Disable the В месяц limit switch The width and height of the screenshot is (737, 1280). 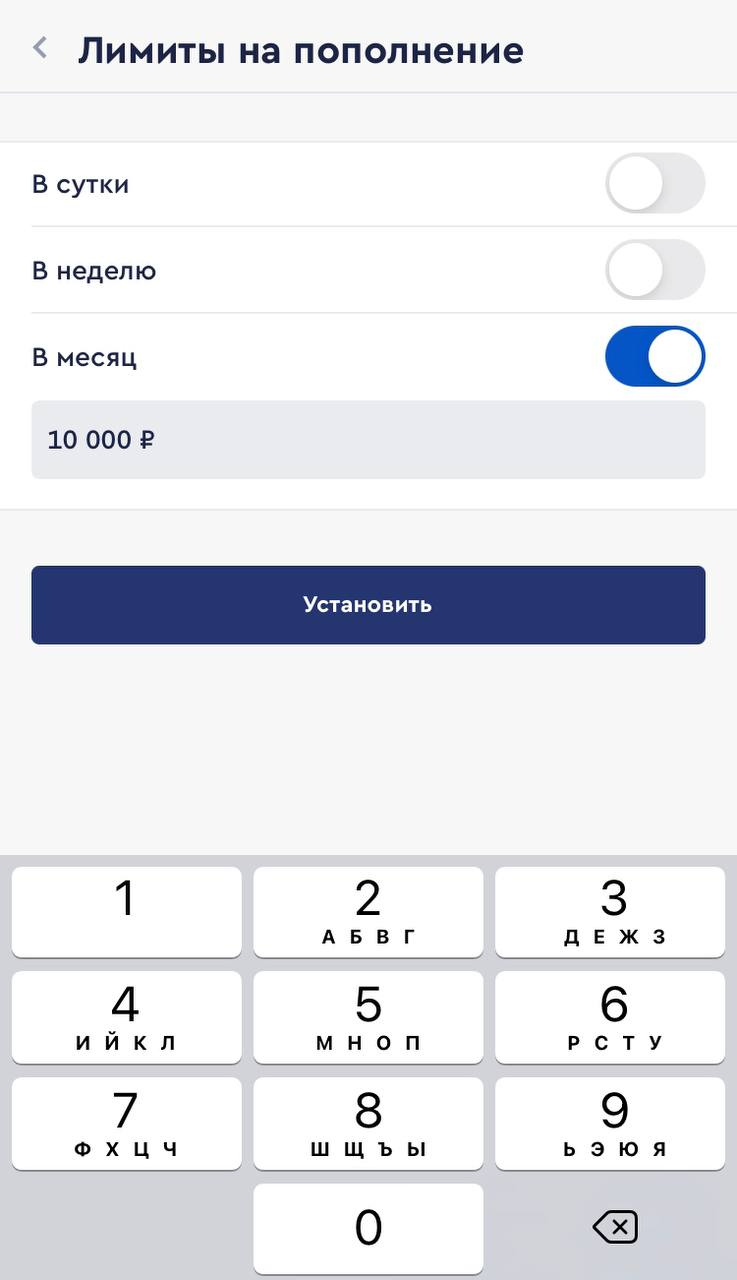(x=655, y=356)
